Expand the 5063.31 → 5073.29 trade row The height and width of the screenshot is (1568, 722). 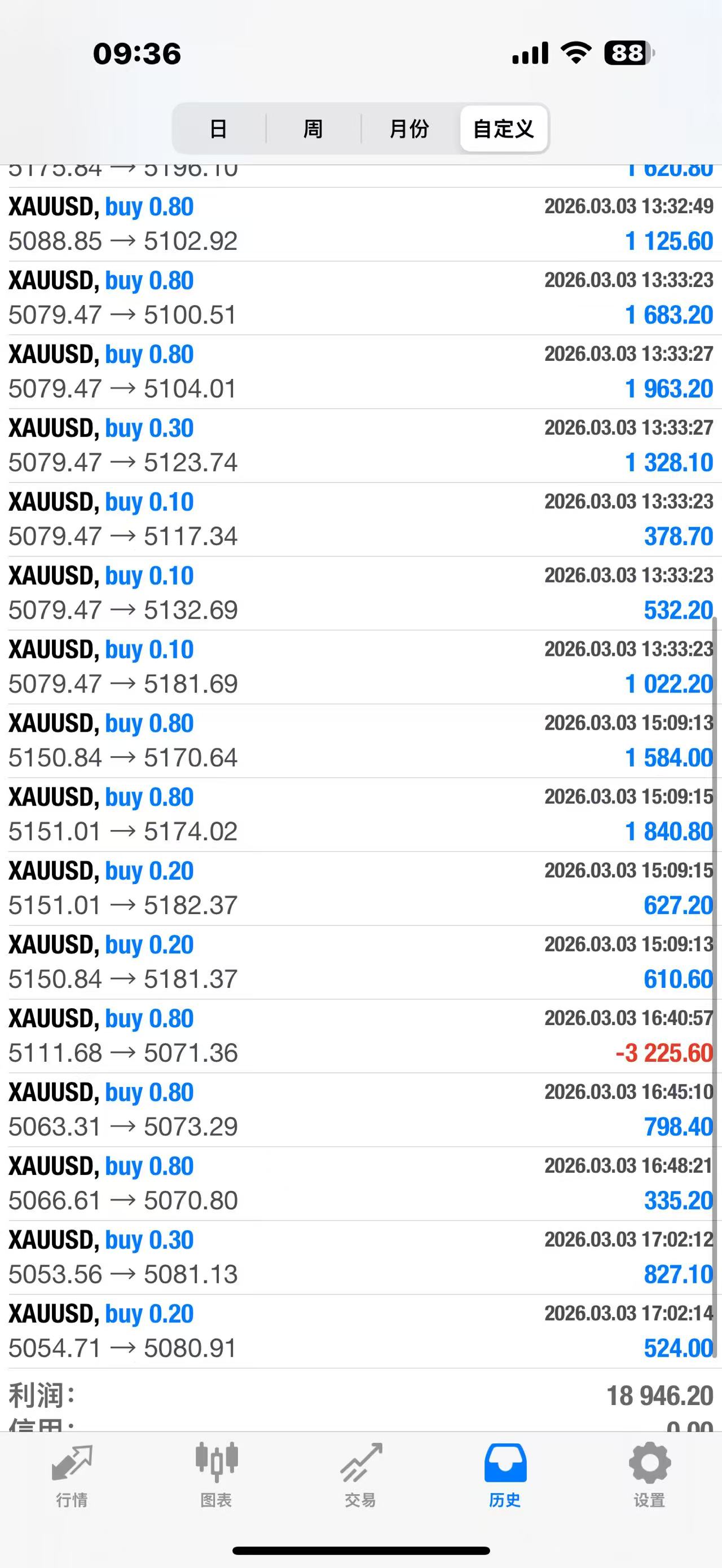click(360, 1109)
